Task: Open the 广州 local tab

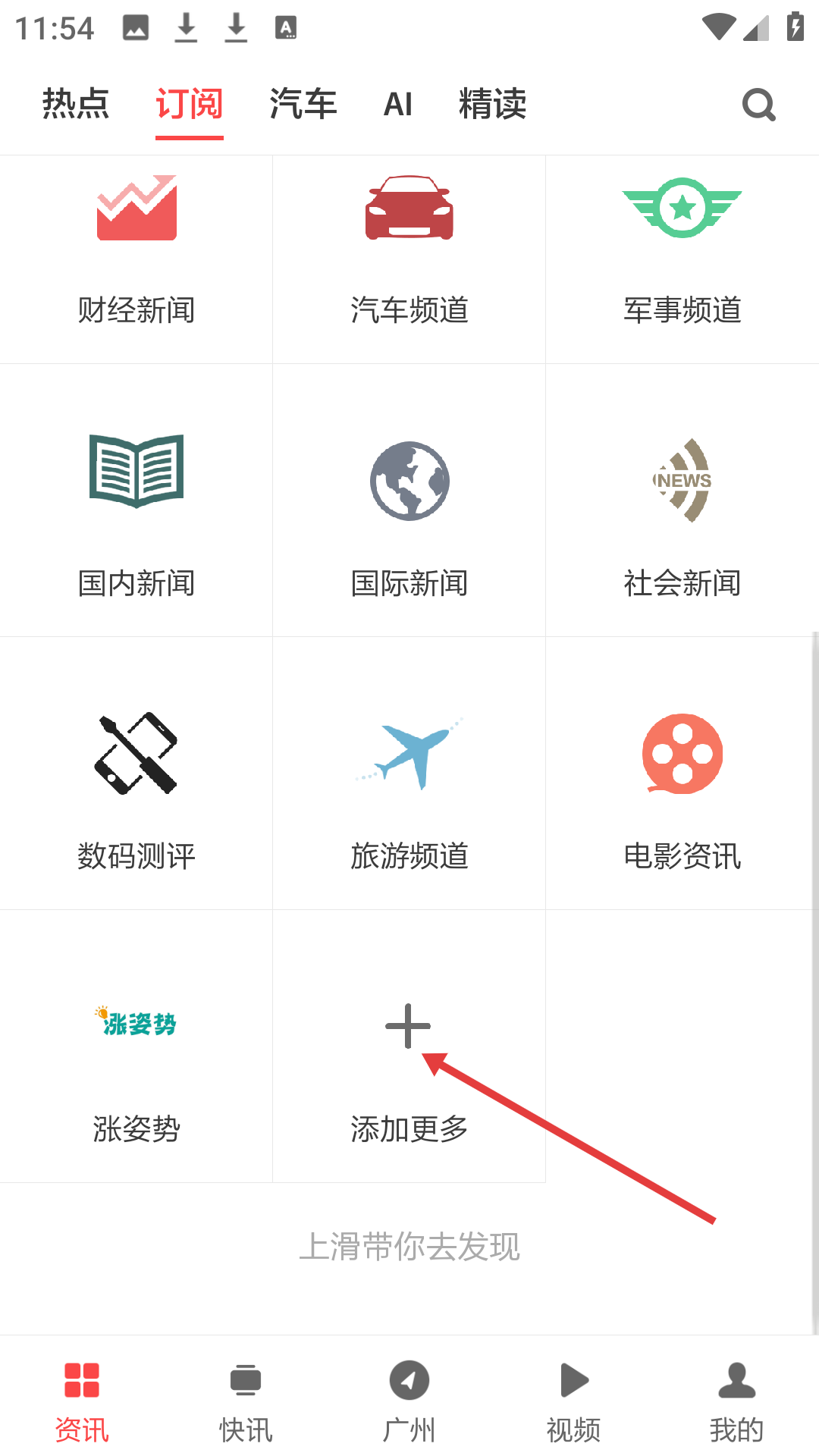Action: pos(409,1399)
